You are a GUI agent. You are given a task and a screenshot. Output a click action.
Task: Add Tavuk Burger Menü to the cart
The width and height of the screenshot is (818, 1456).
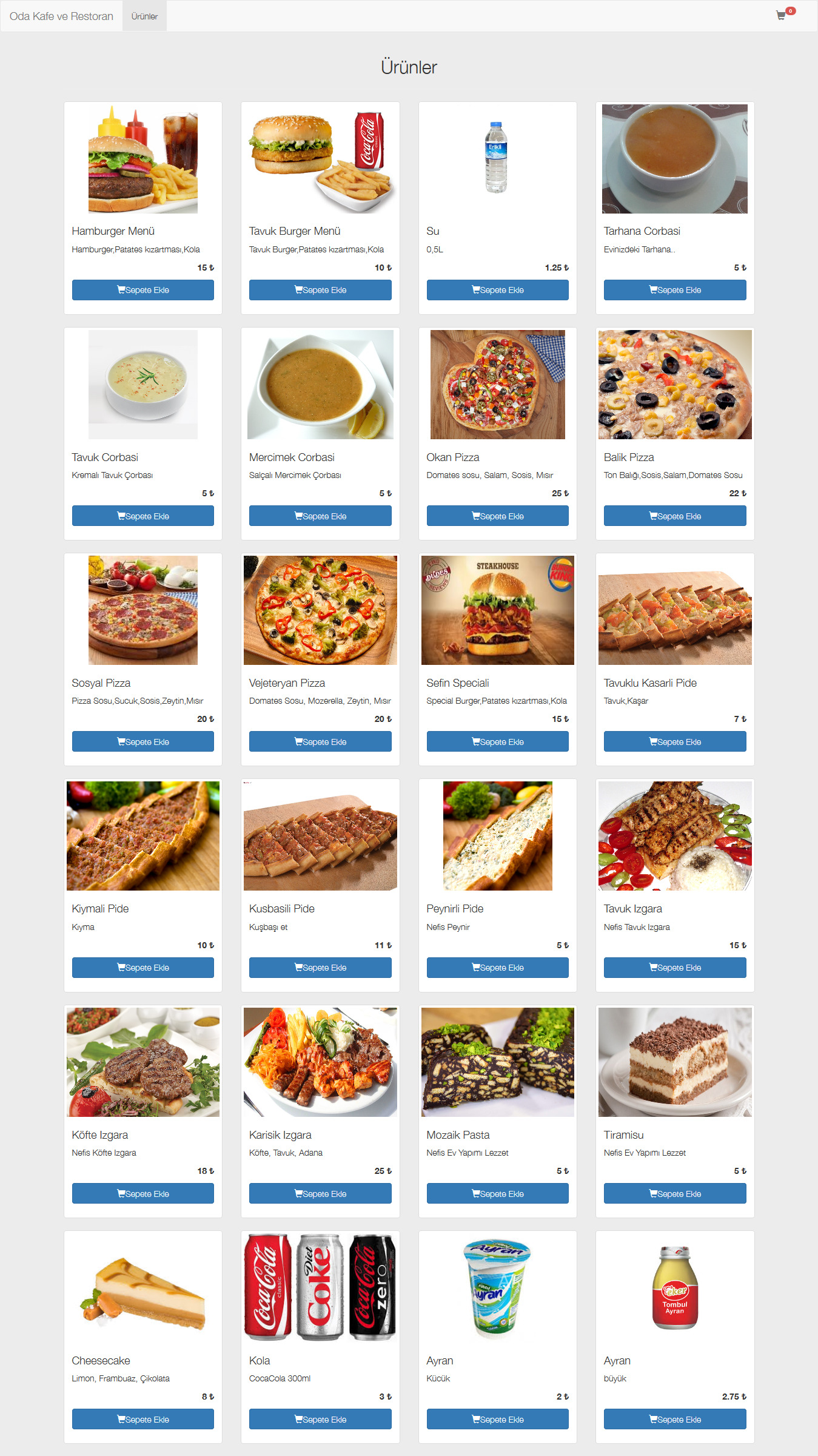point(320,290)
